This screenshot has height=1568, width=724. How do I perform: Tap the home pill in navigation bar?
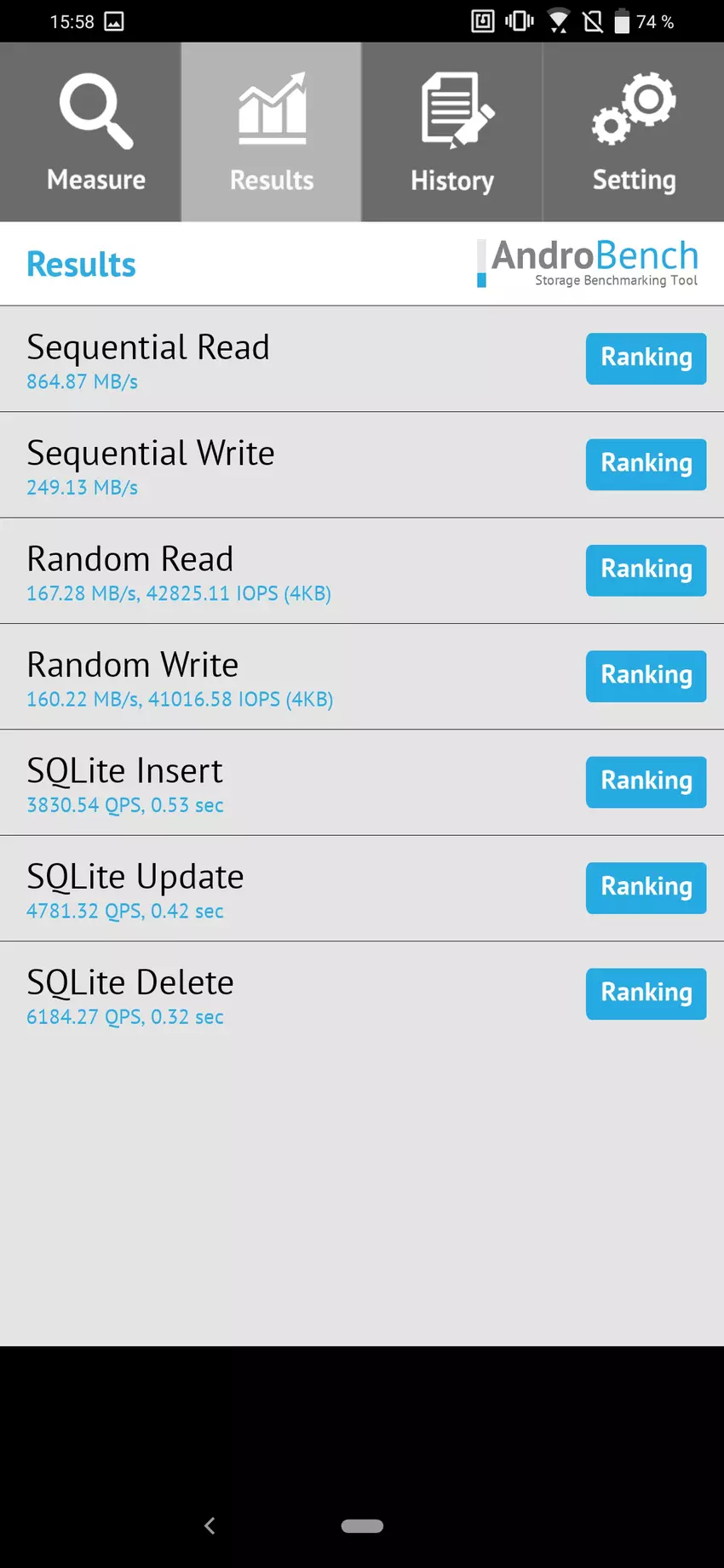point(362,1525)
